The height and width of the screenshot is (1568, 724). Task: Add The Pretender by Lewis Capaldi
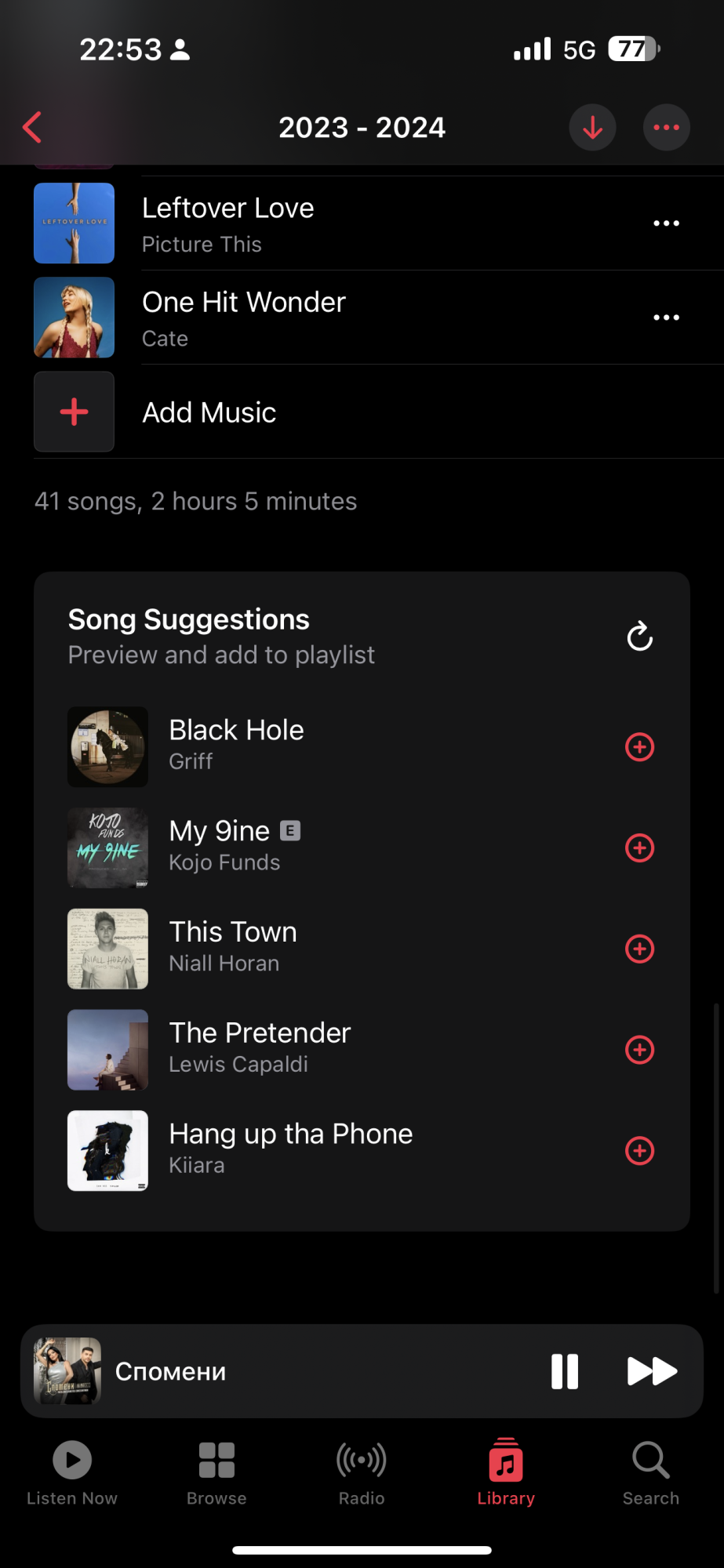[639, 1050]
